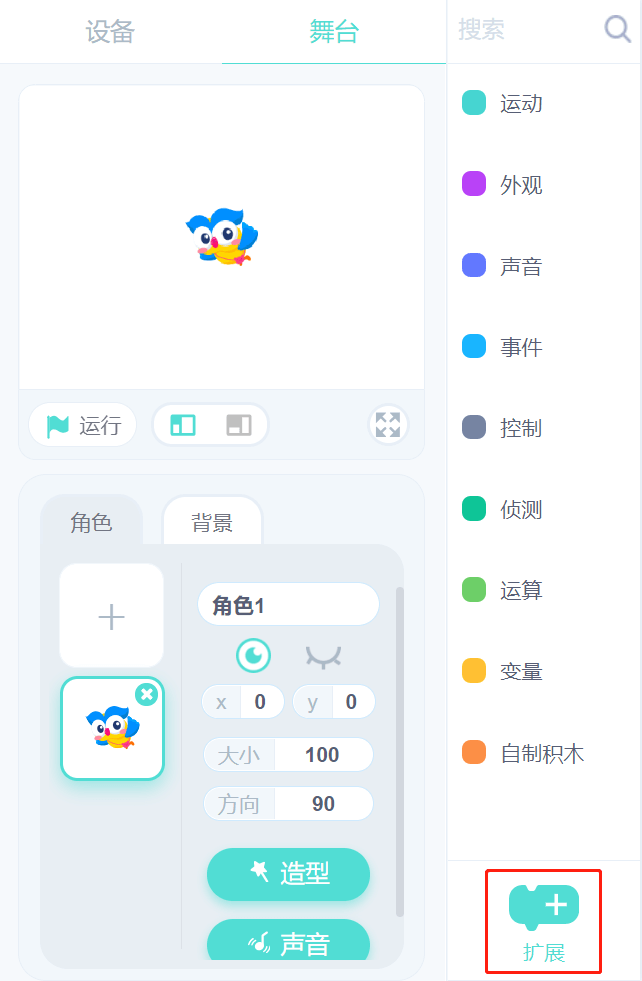This screenshot has height=981, width=642.
Task: Select the 事件 block category
Action: point(520,347)
